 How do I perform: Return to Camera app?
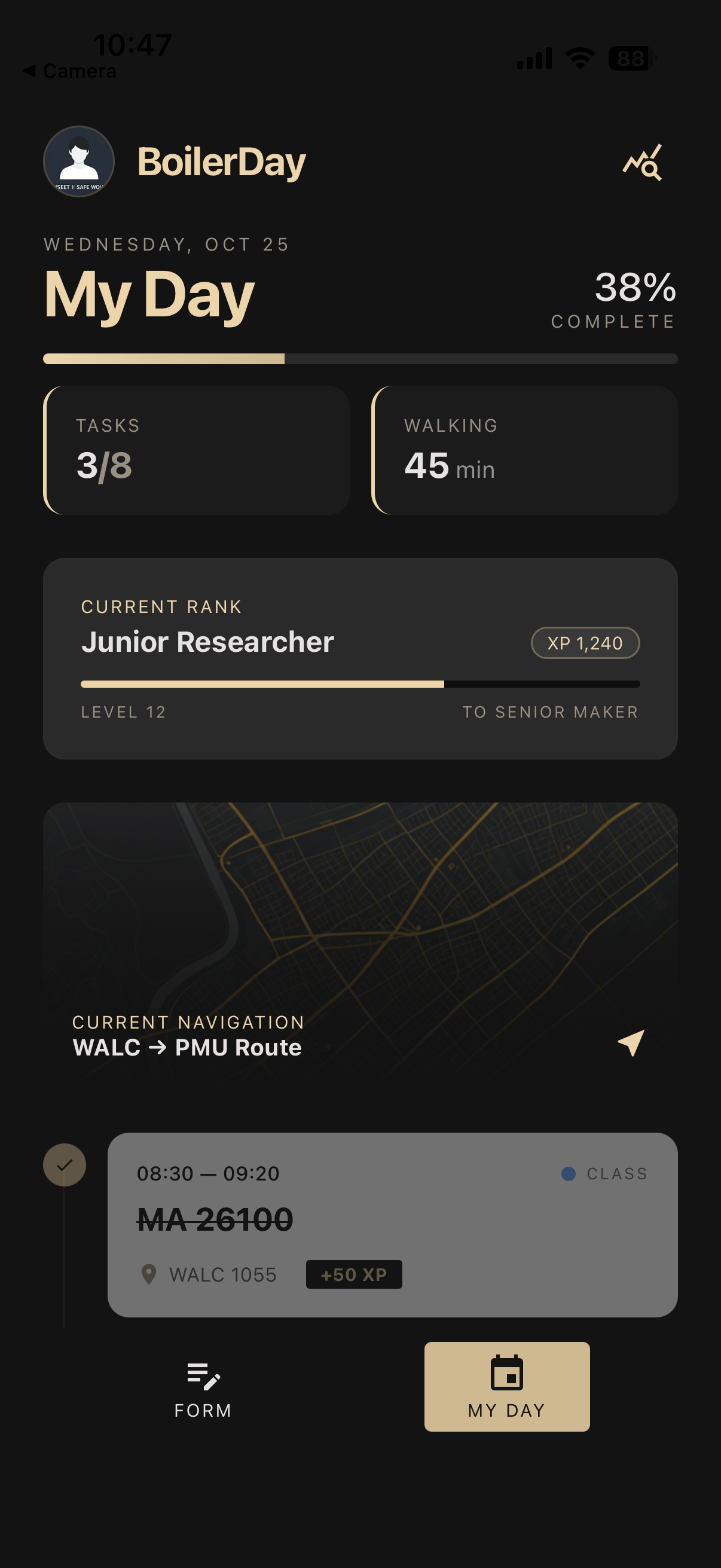pyautogui.click(x=70, y=71)
